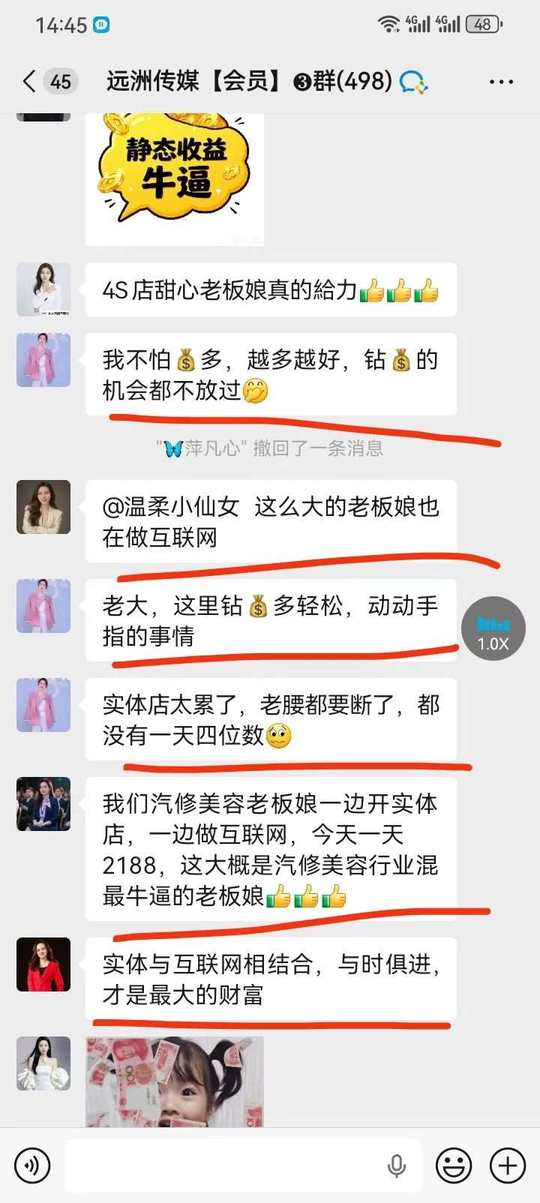Open avatar of sender of 4S店甜心老板娘 message

coord(43,290)
